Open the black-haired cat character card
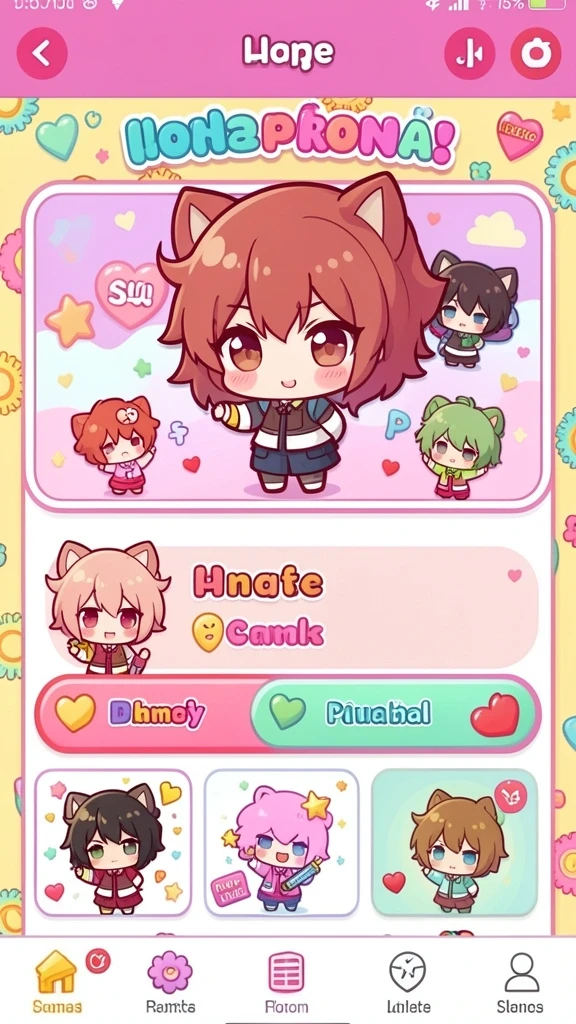The width and height of the screenshot is (576, 1024). [113, 843]
